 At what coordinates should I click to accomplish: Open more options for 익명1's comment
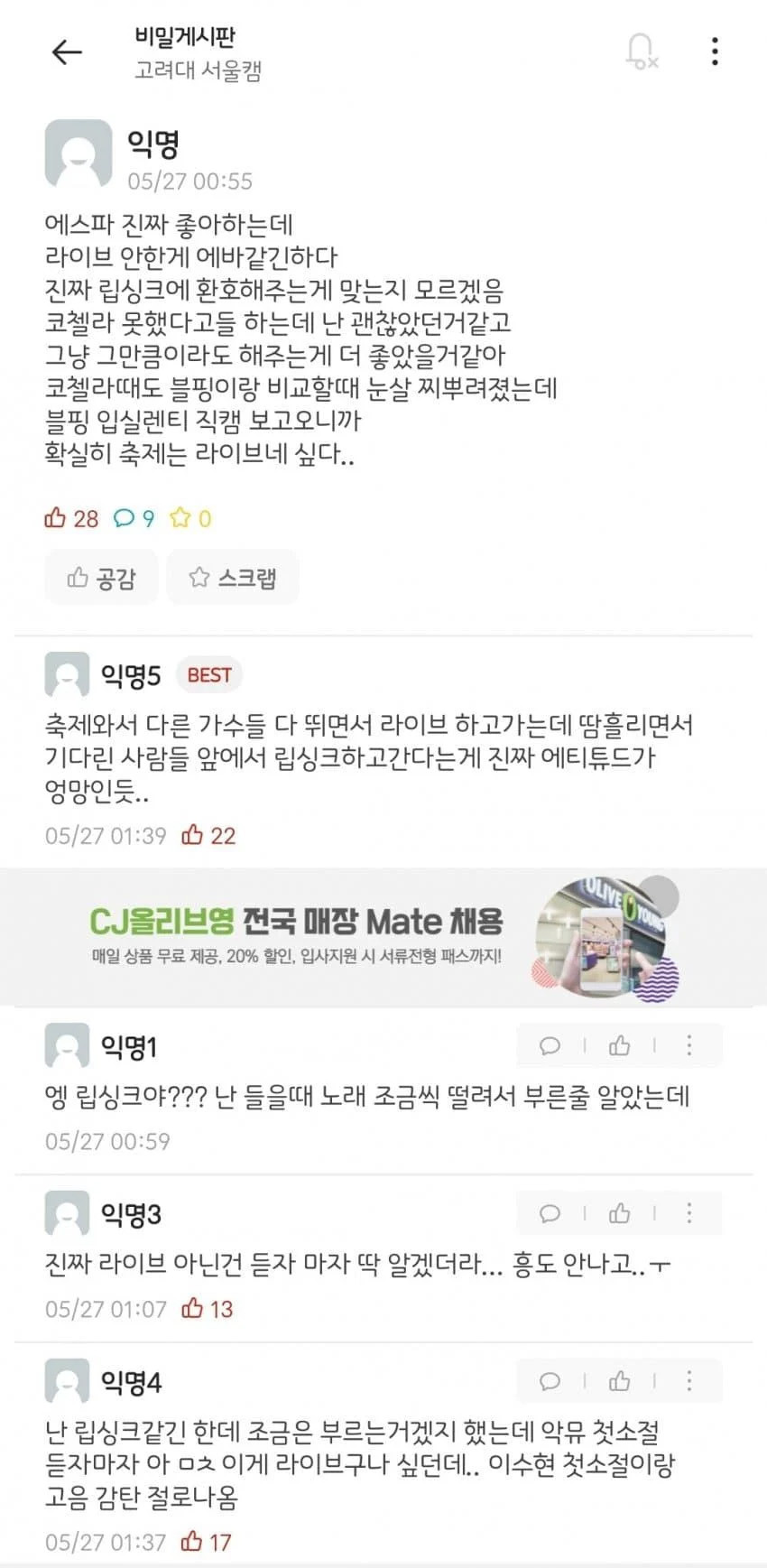[x=689, y=1045]
